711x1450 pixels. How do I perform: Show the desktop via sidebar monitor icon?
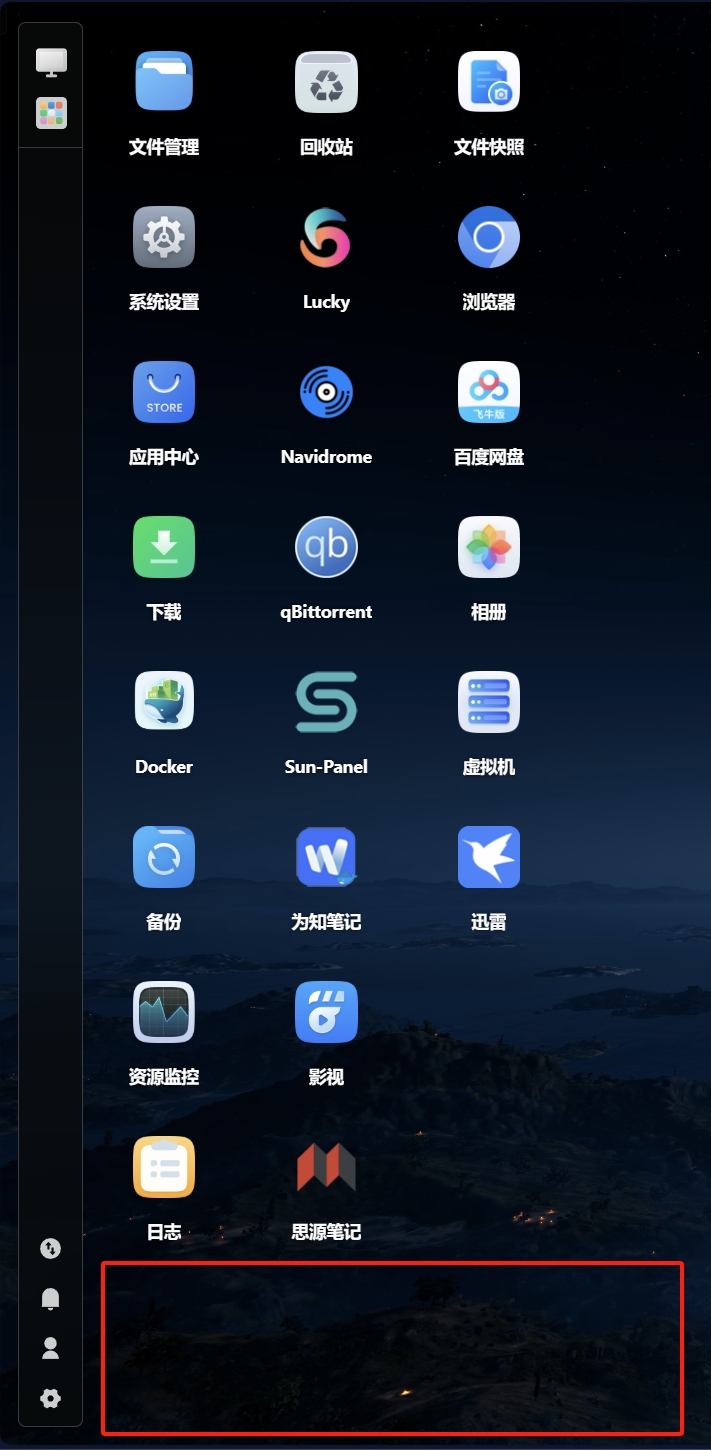[x=51, y=62]
